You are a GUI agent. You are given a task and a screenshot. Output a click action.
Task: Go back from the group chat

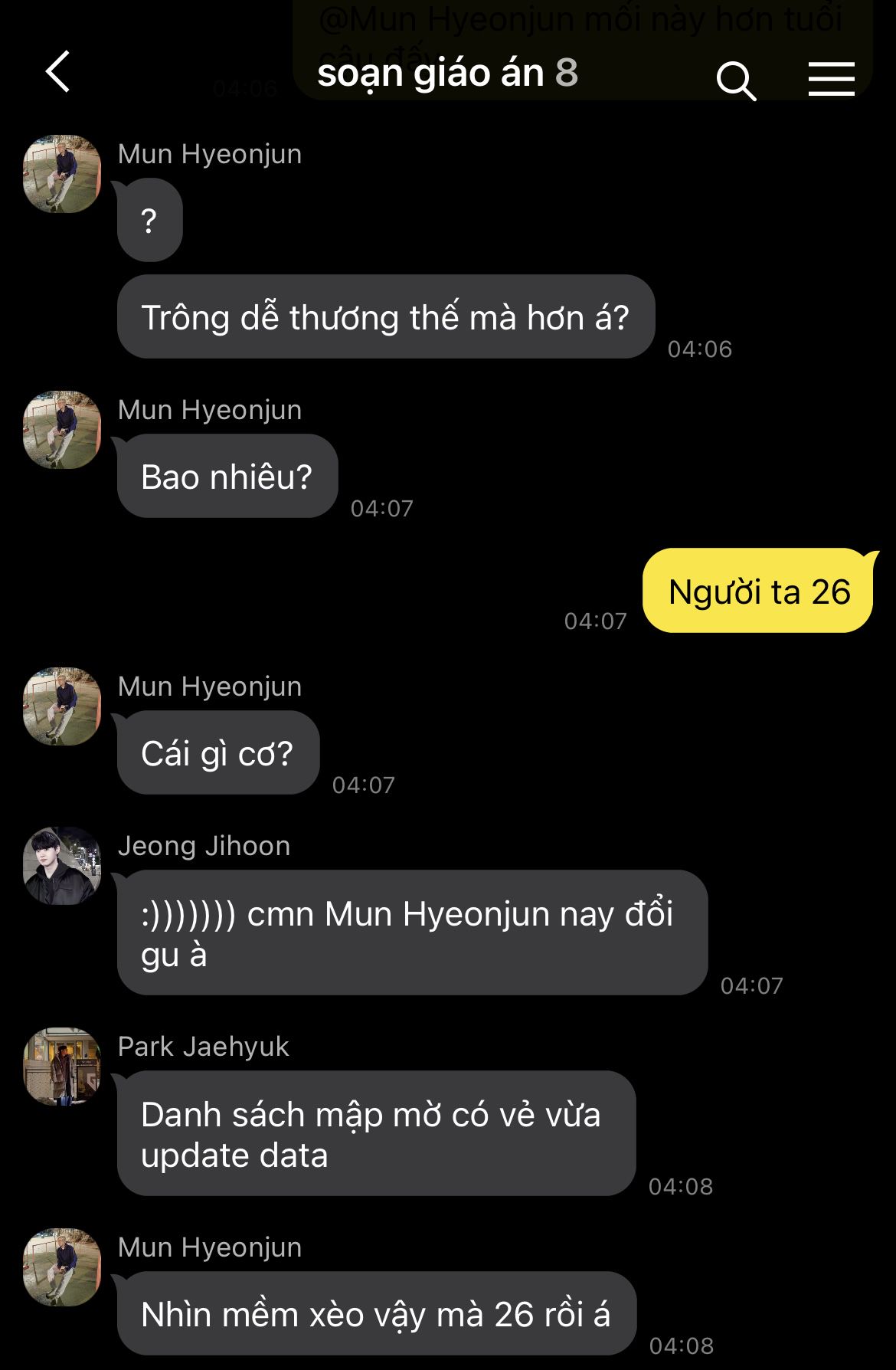click(x=57, y=72)
